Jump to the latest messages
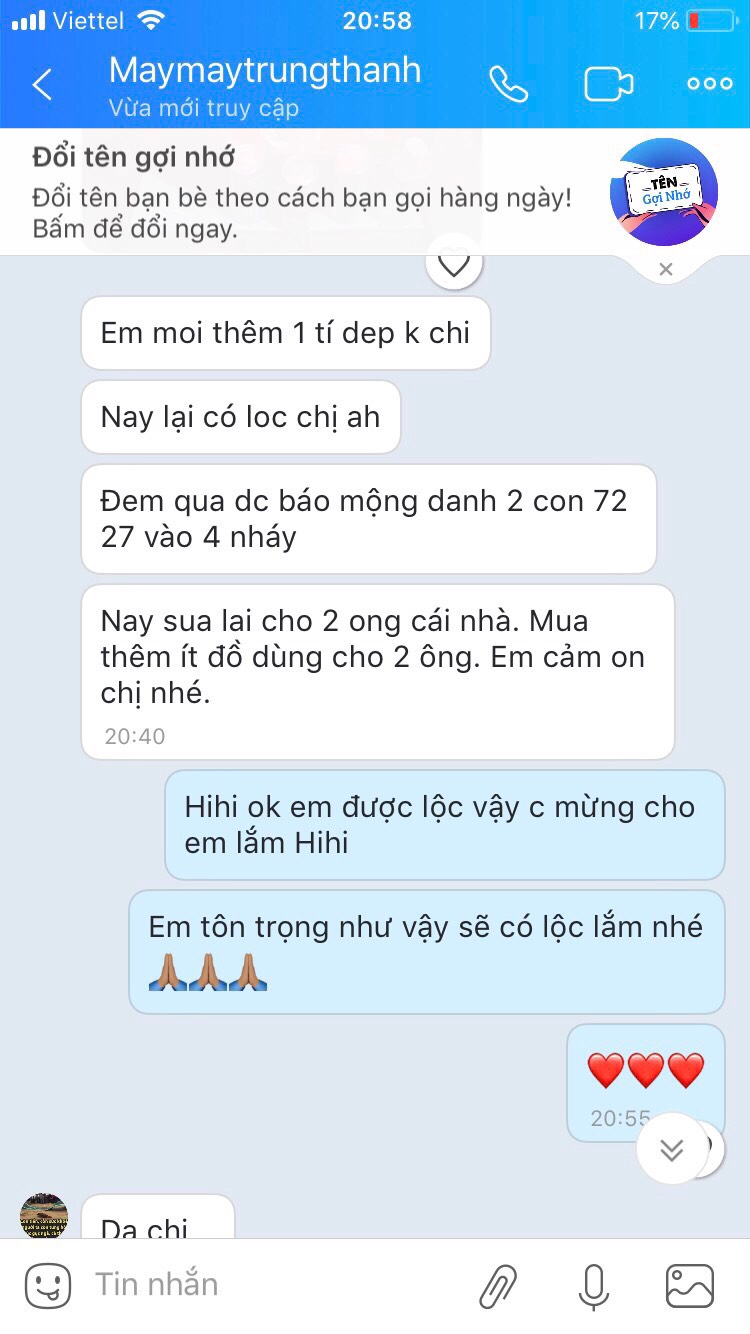This screenshot has width=750, height=1334. (672, 1150)
